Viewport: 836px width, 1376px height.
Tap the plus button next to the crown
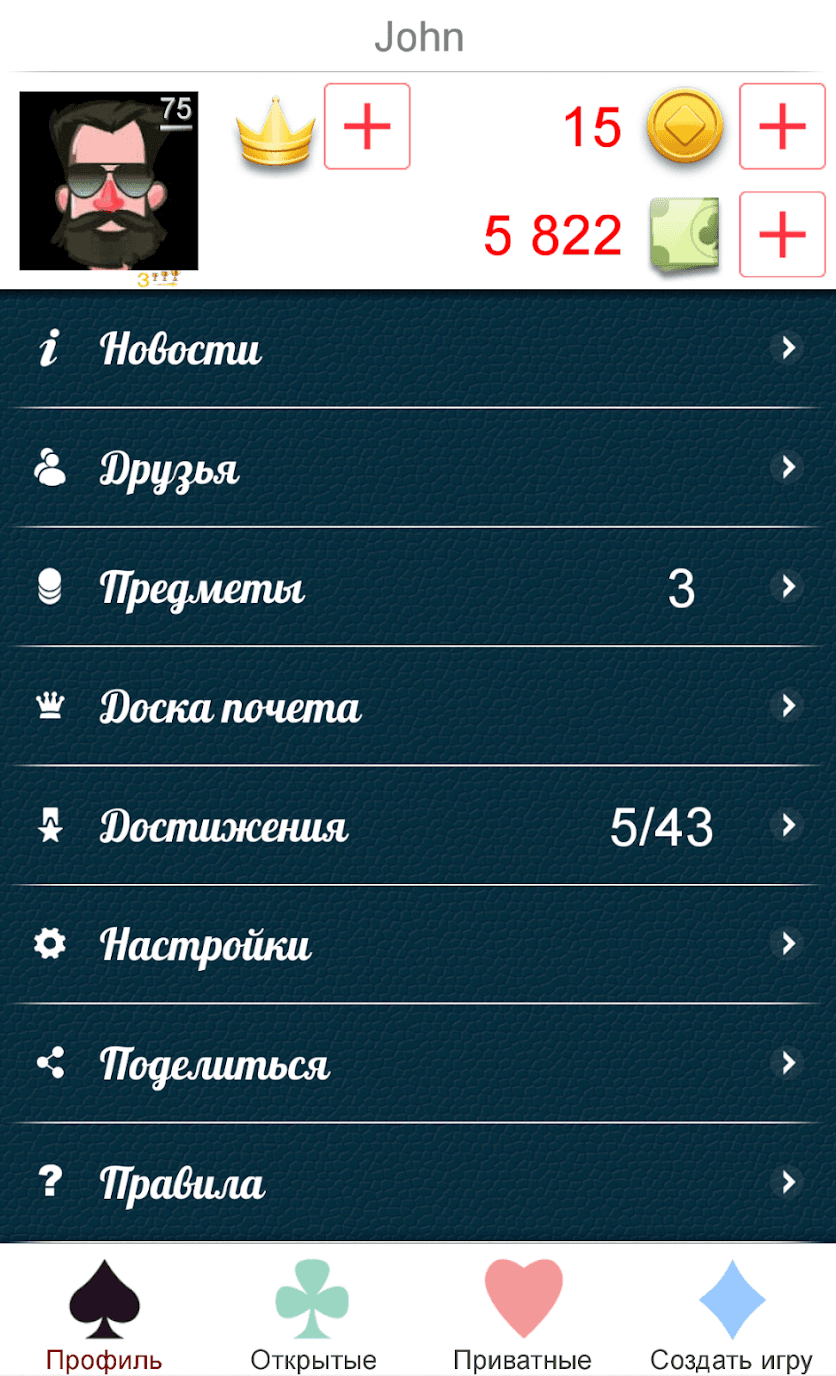click(367, 126)
